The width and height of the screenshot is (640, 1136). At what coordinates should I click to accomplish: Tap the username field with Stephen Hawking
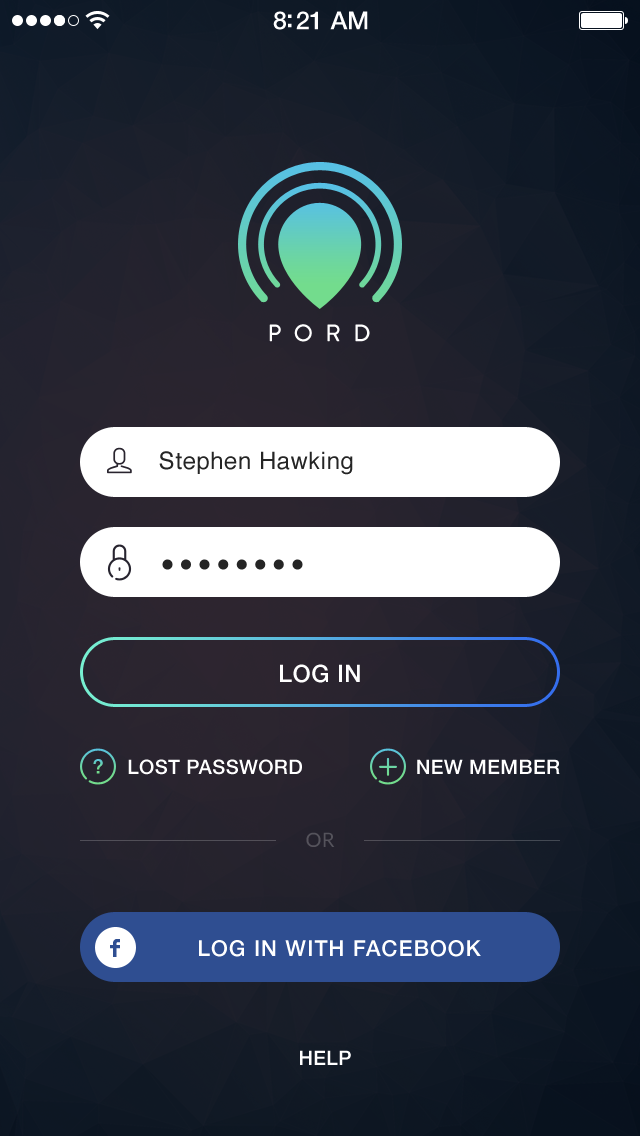320,462
